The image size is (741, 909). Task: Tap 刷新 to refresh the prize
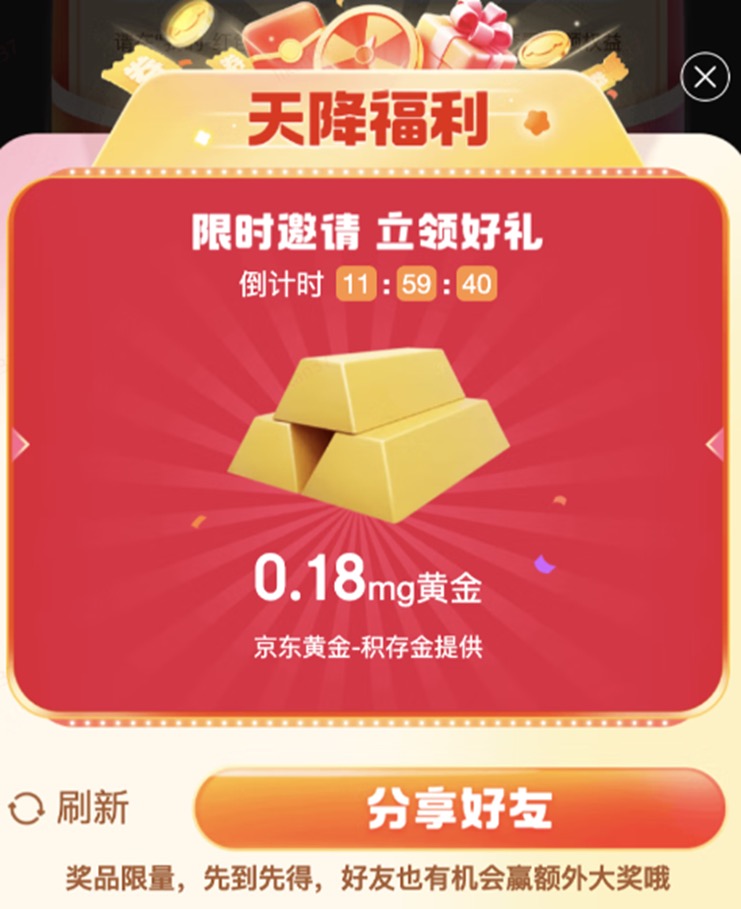tap(70, 808)
